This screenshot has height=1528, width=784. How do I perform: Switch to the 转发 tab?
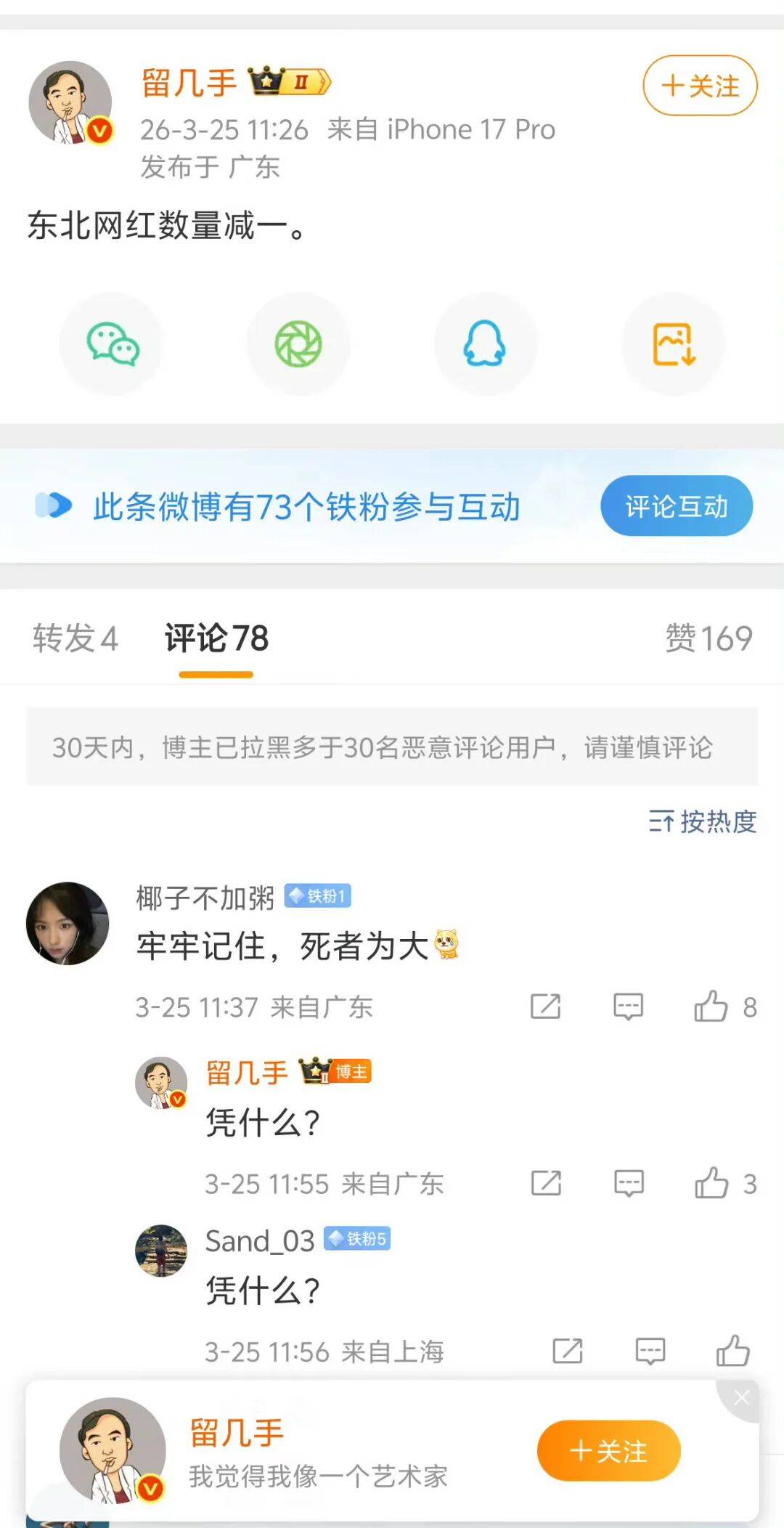[x=75, y=638]
